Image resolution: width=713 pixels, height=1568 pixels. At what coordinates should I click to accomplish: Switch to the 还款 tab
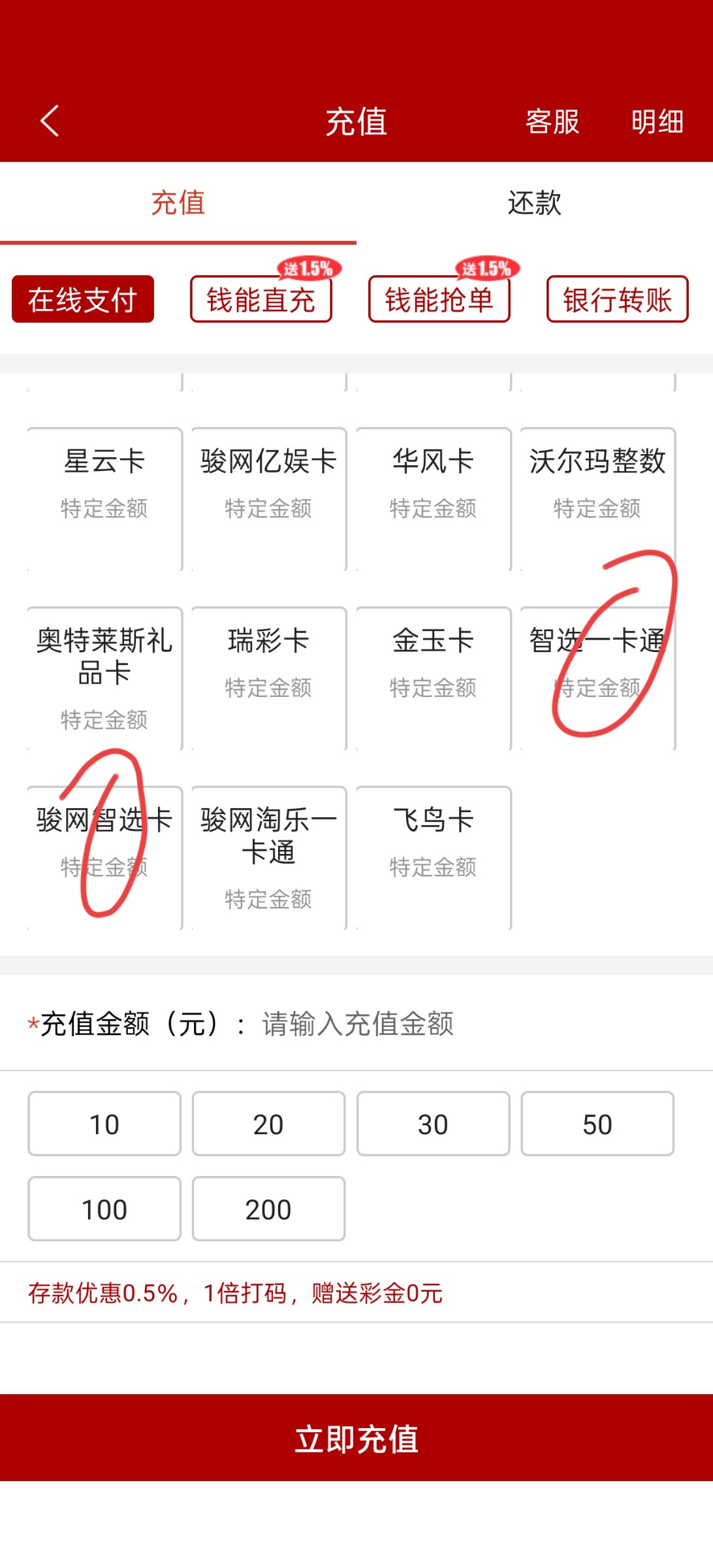535,203
